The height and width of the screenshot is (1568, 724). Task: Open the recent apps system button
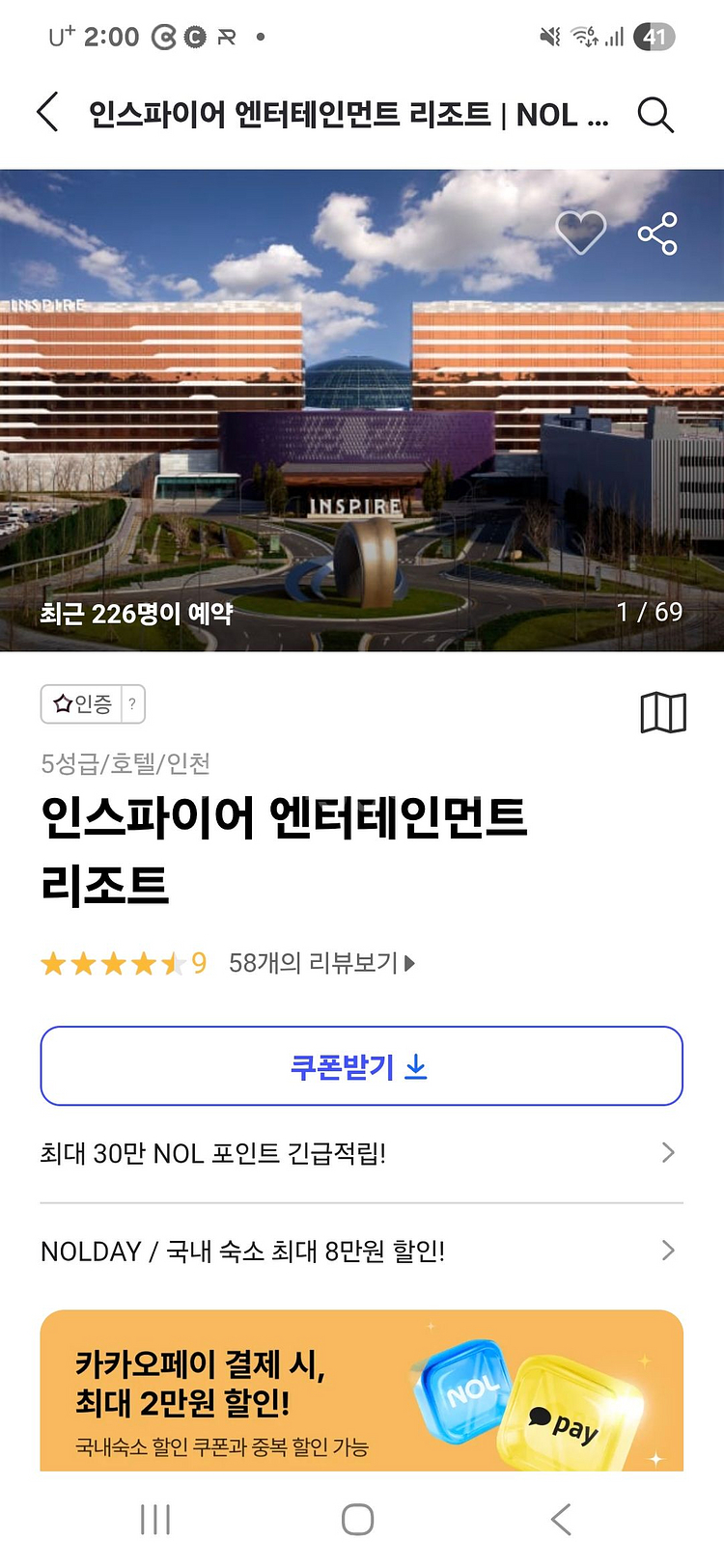coord(155,1520)
